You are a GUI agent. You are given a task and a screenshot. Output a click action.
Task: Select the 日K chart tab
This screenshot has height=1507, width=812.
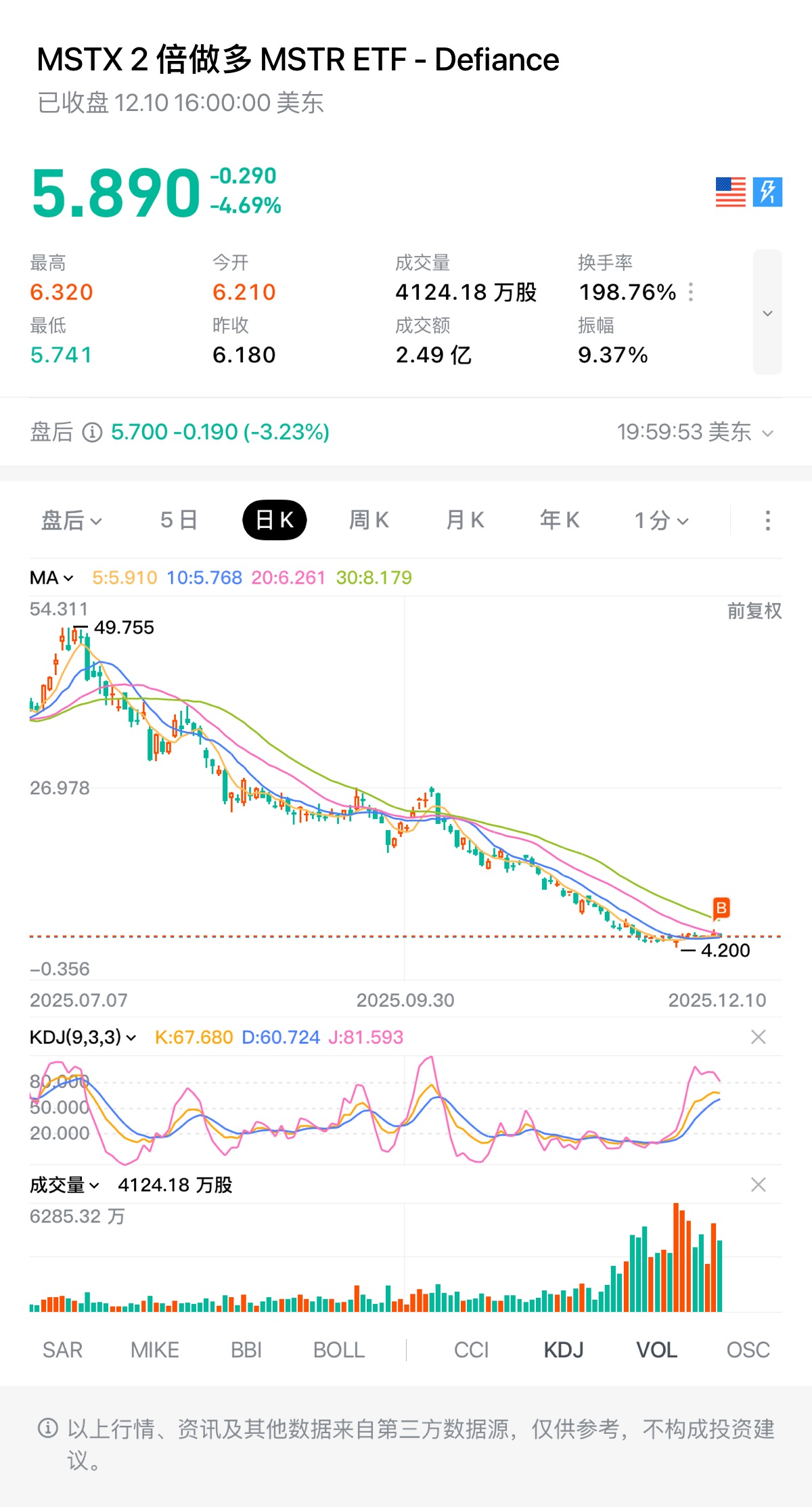tap(274, 520)
